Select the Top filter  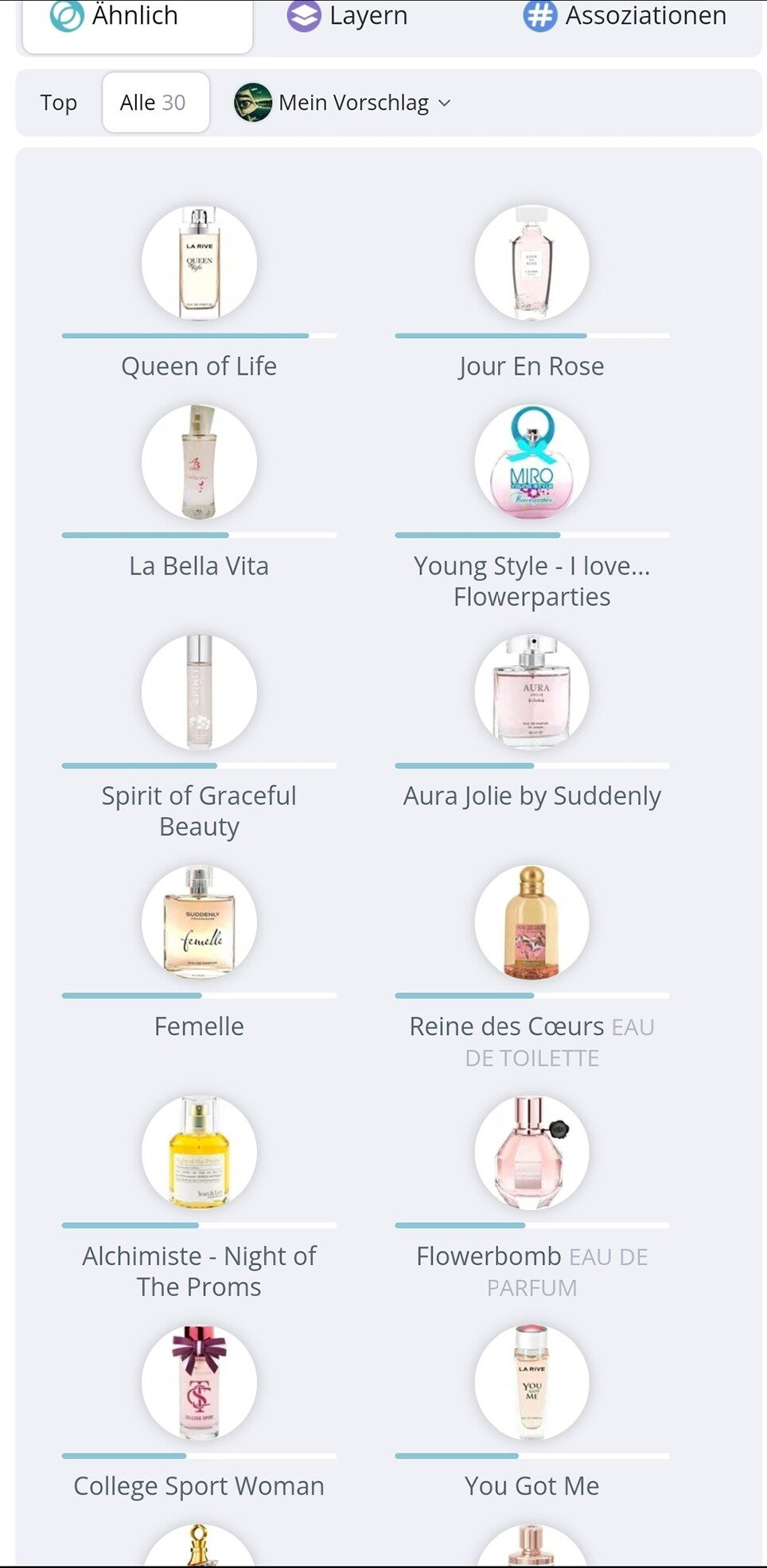pos(59,103)
